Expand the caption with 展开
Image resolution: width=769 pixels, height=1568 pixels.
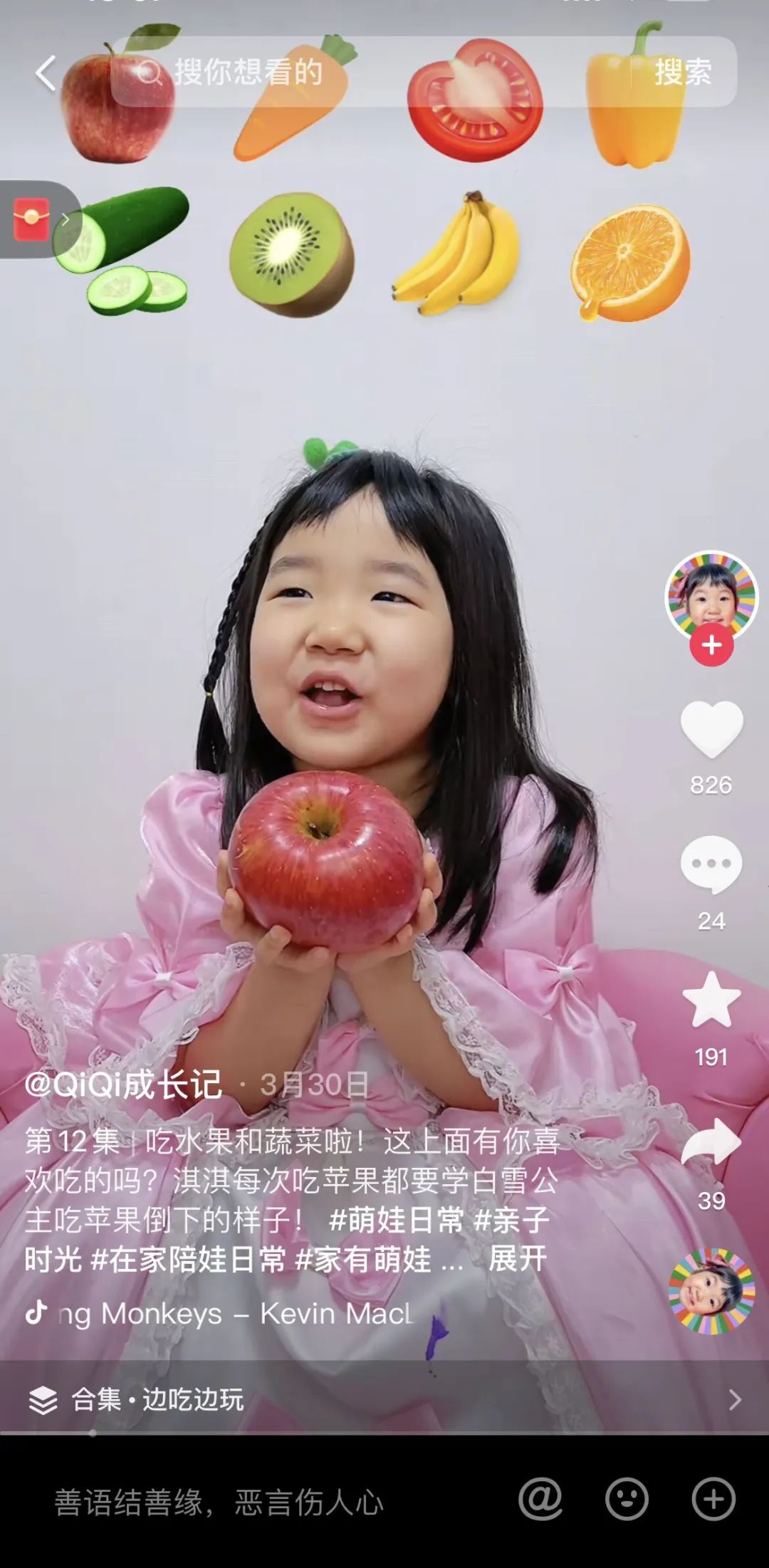point(518,1259)
